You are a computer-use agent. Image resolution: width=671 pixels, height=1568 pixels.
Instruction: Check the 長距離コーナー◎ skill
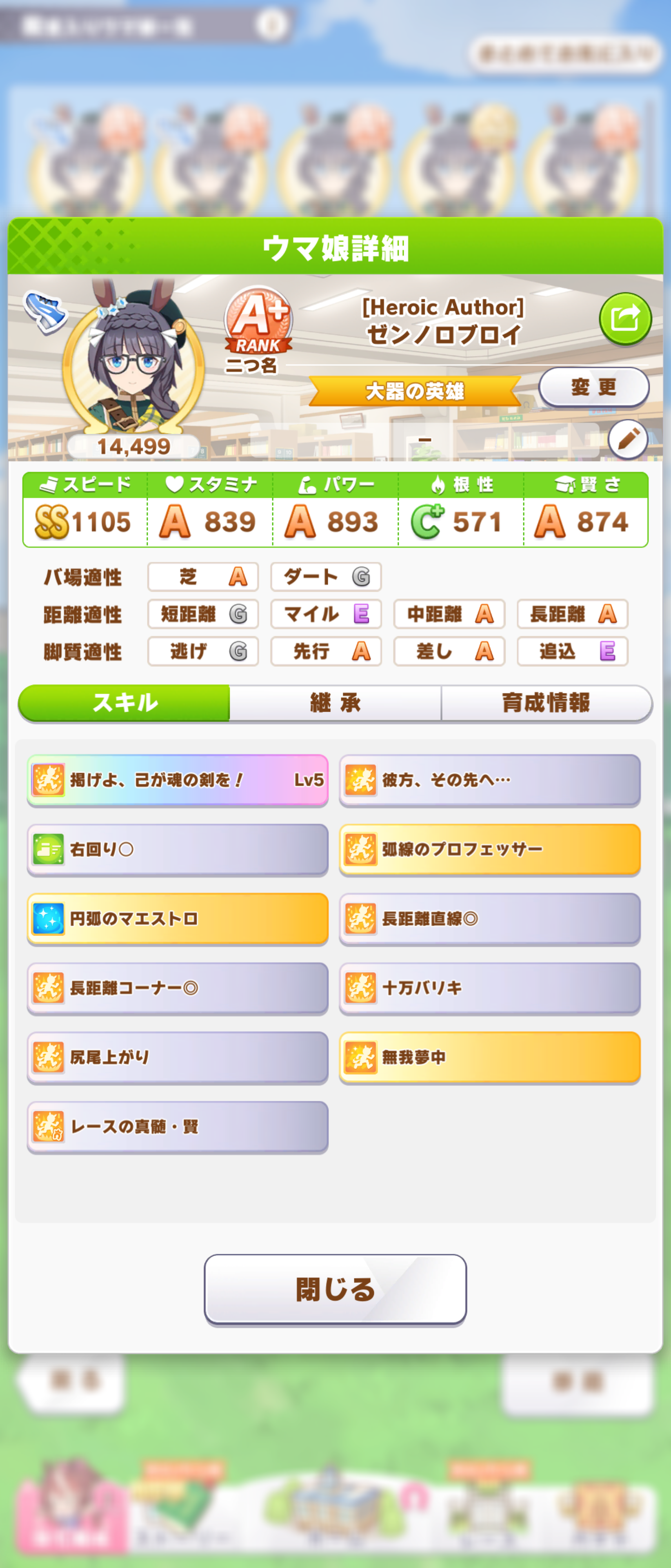click(178, 988)
